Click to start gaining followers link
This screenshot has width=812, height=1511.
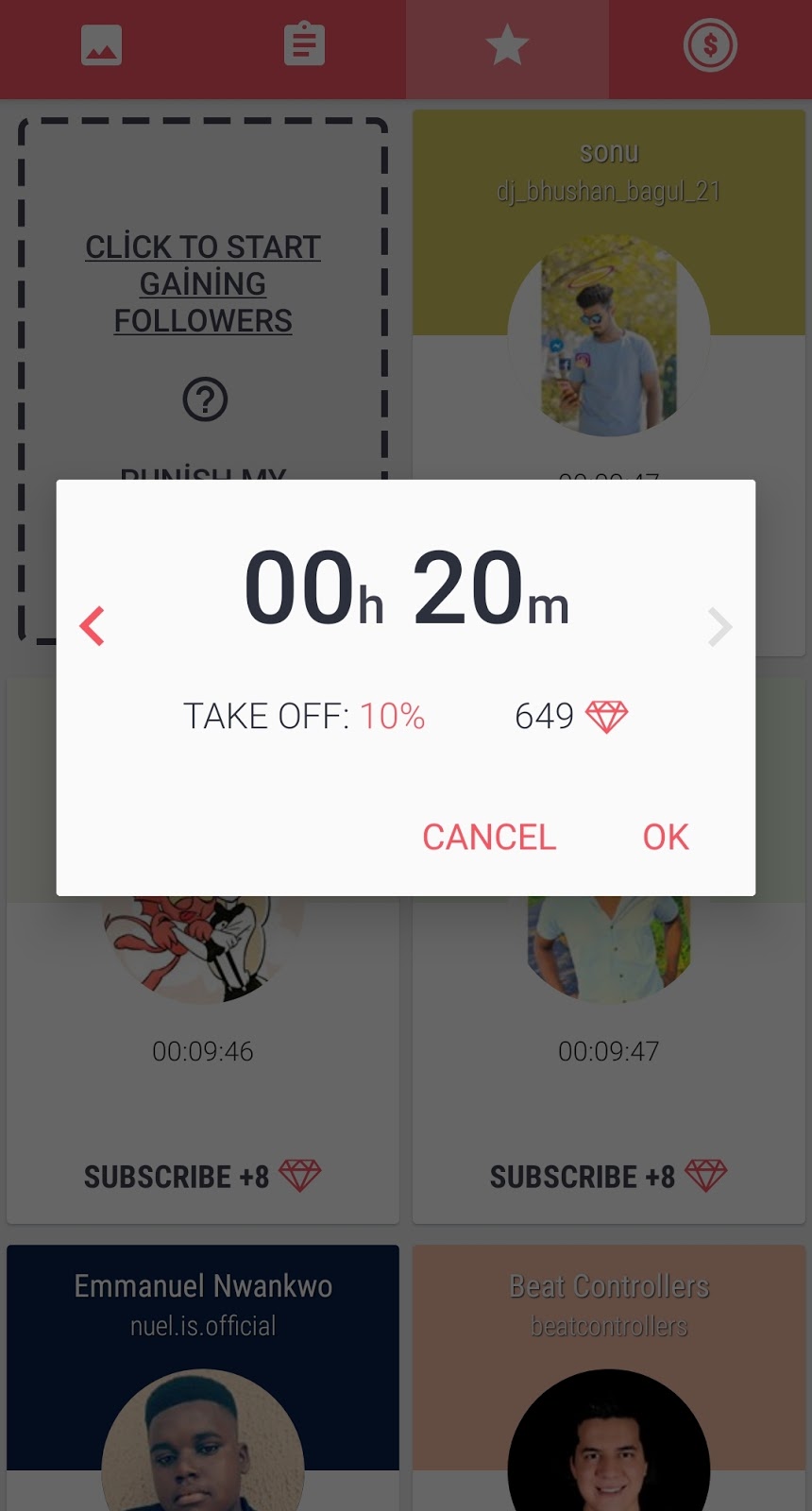click(203, 283)
